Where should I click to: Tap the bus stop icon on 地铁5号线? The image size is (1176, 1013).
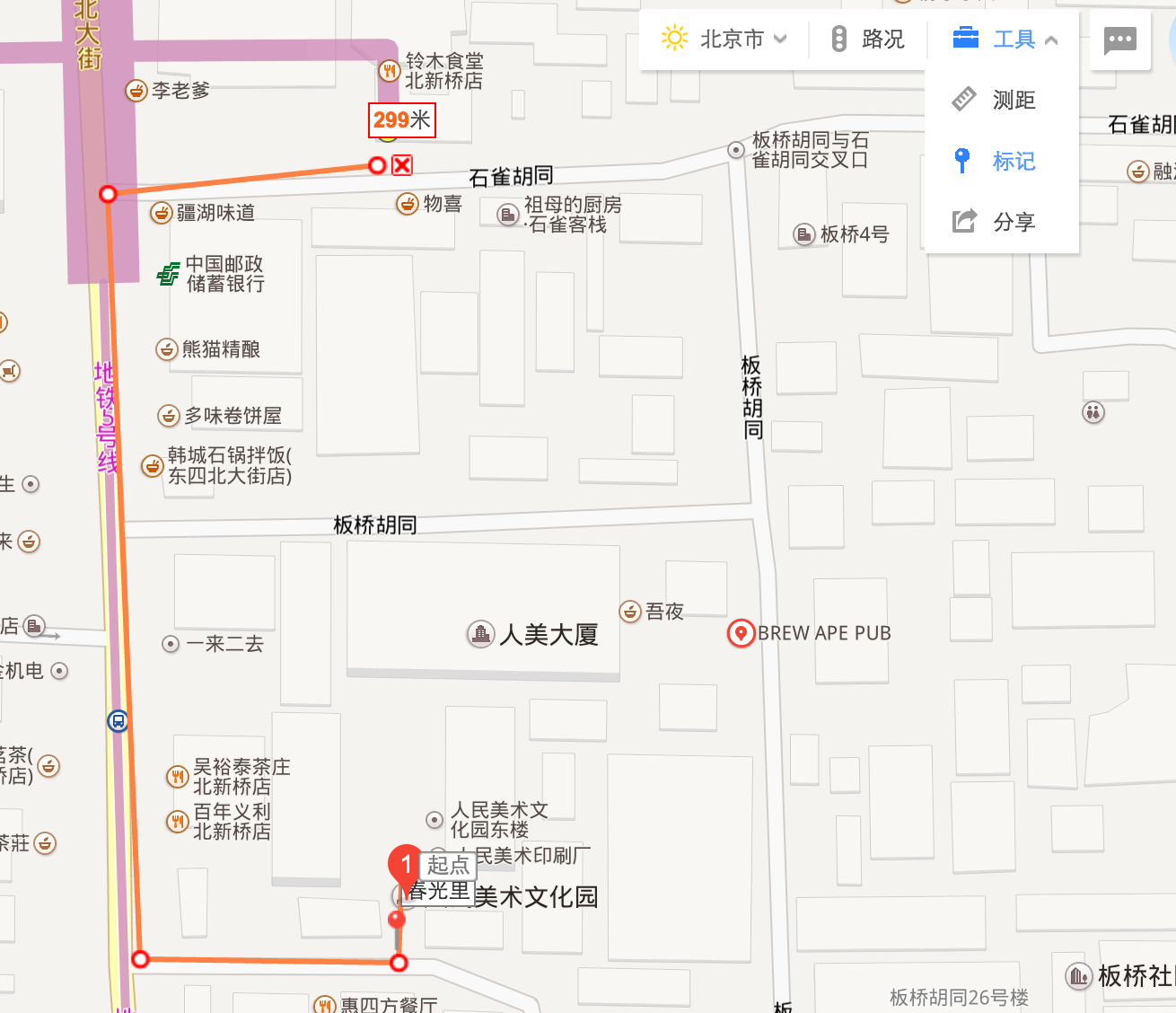118,720
